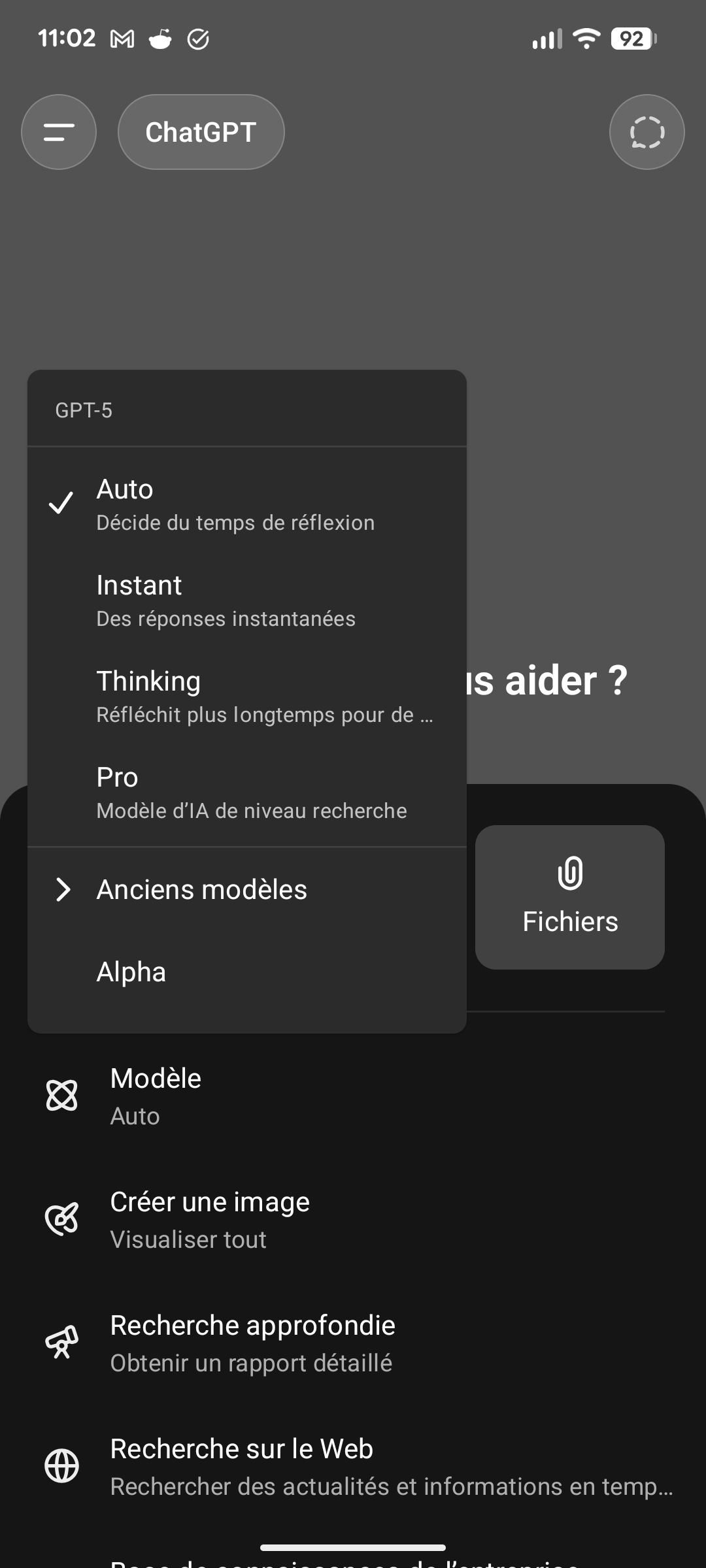Enable Recherche sur le Web
This screenshot has height=1568, width=706.
click(353, 1467)
